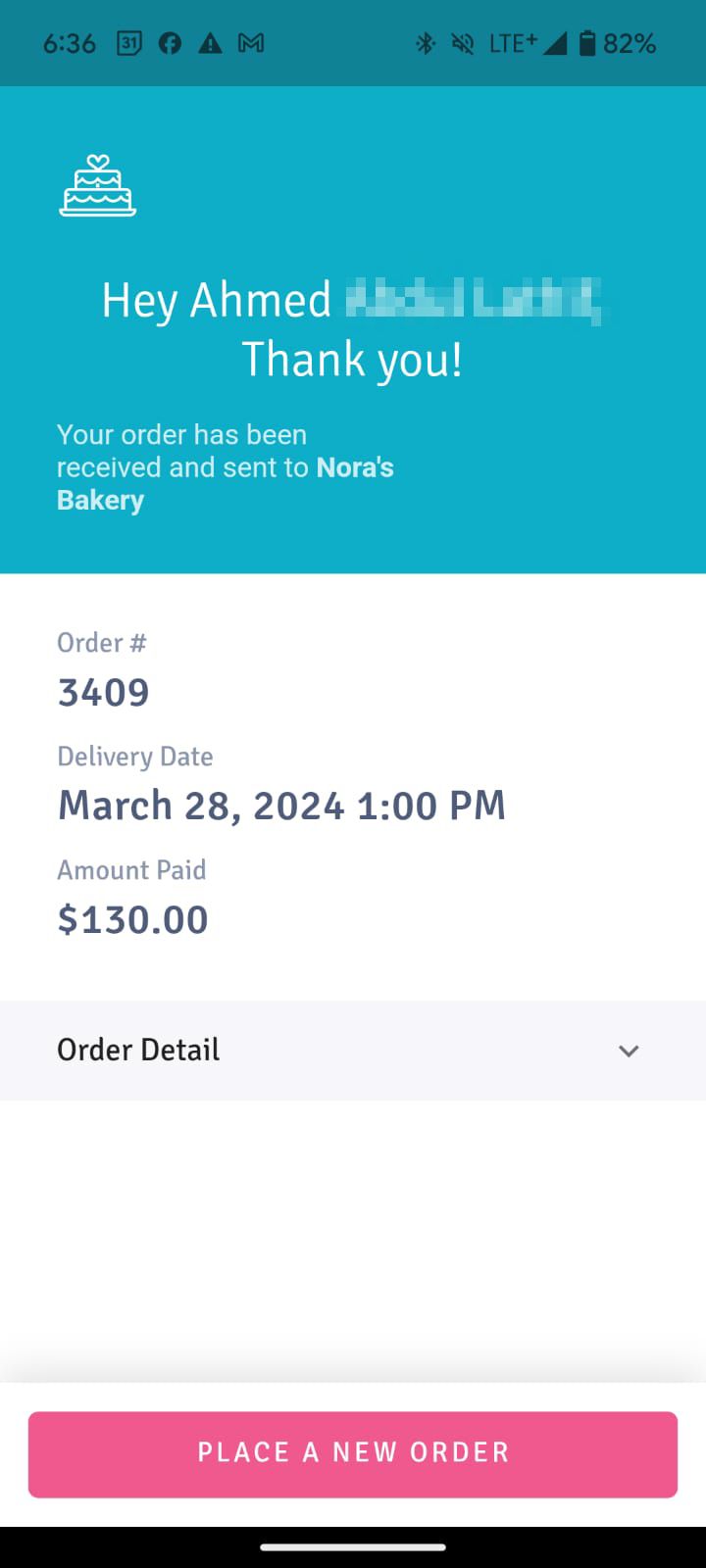The width and height of the screenshot is (706, 1568).
Task: Tap the Place a New Order button
Action: coord(353,1454)
